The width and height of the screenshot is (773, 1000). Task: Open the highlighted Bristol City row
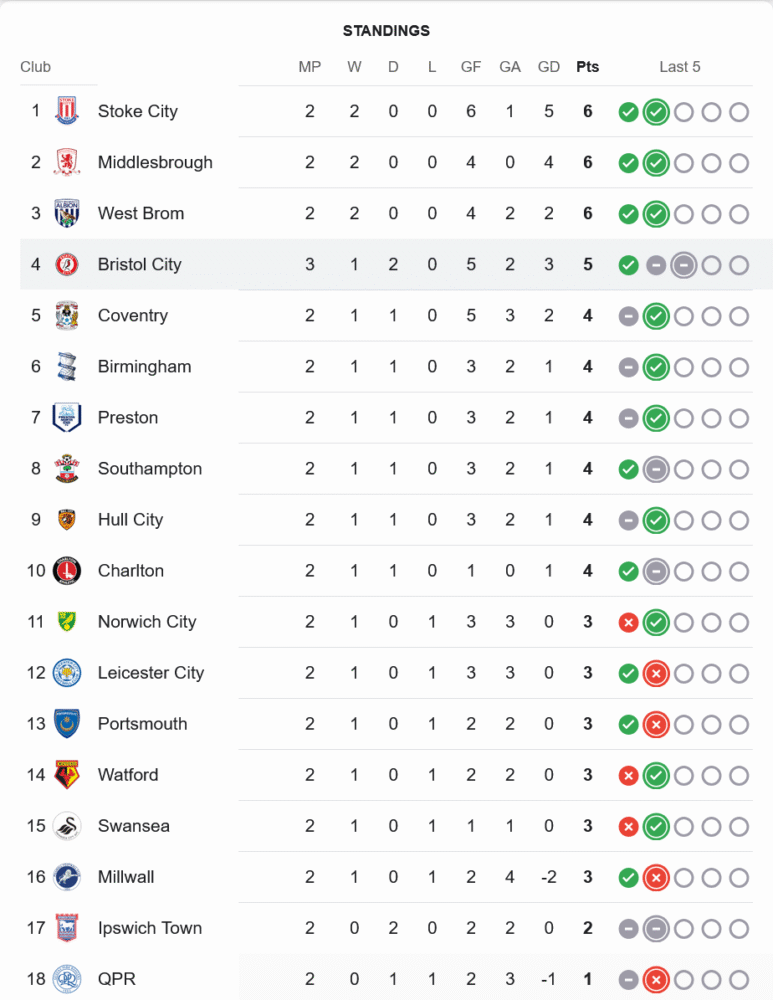(x=139, y=264)
